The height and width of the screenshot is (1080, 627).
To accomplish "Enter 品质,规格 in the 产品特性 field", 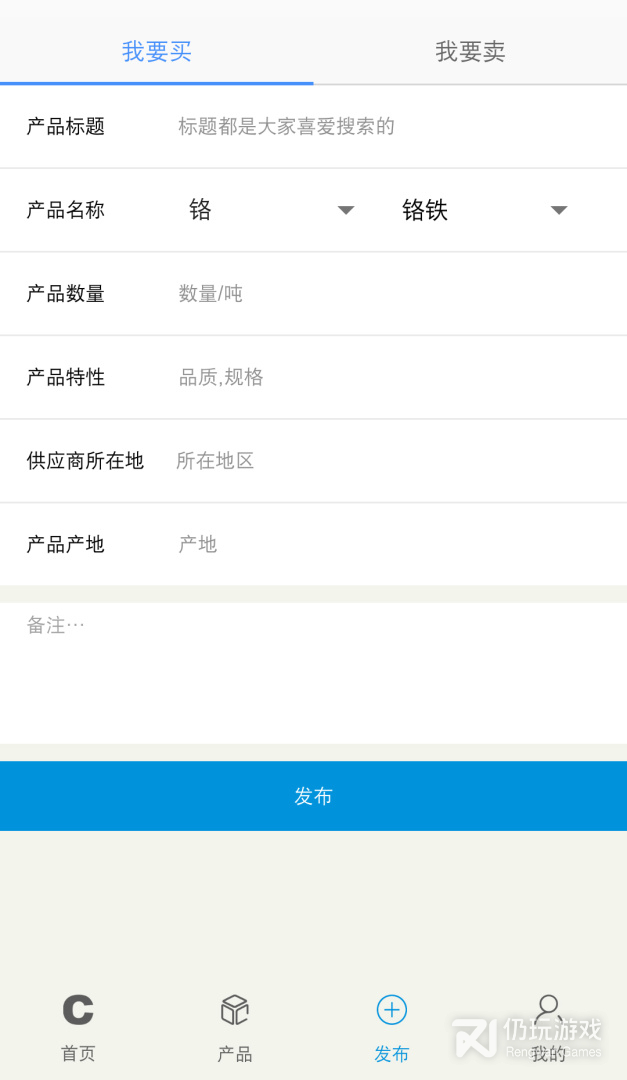I will pos(396,377).
